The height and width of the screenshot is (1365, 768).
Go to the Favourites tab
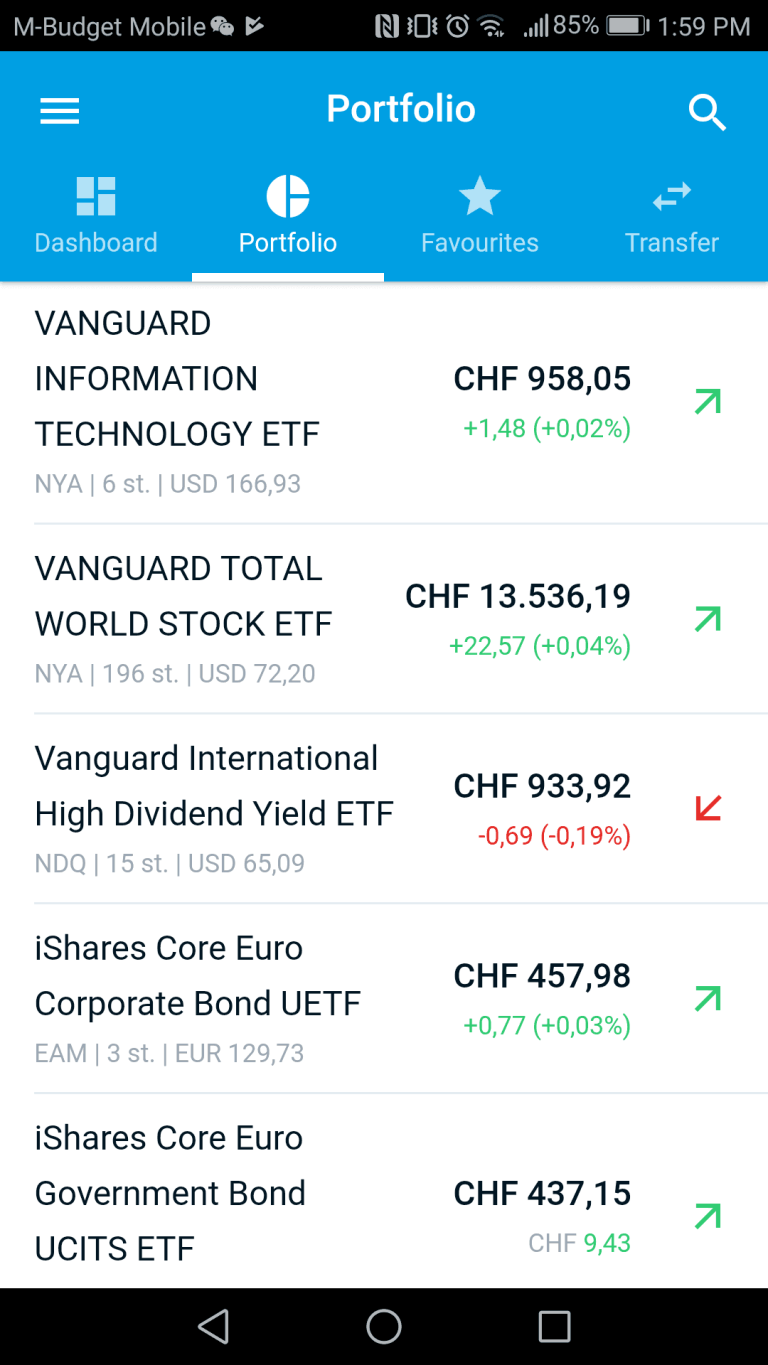click(480, 216)
